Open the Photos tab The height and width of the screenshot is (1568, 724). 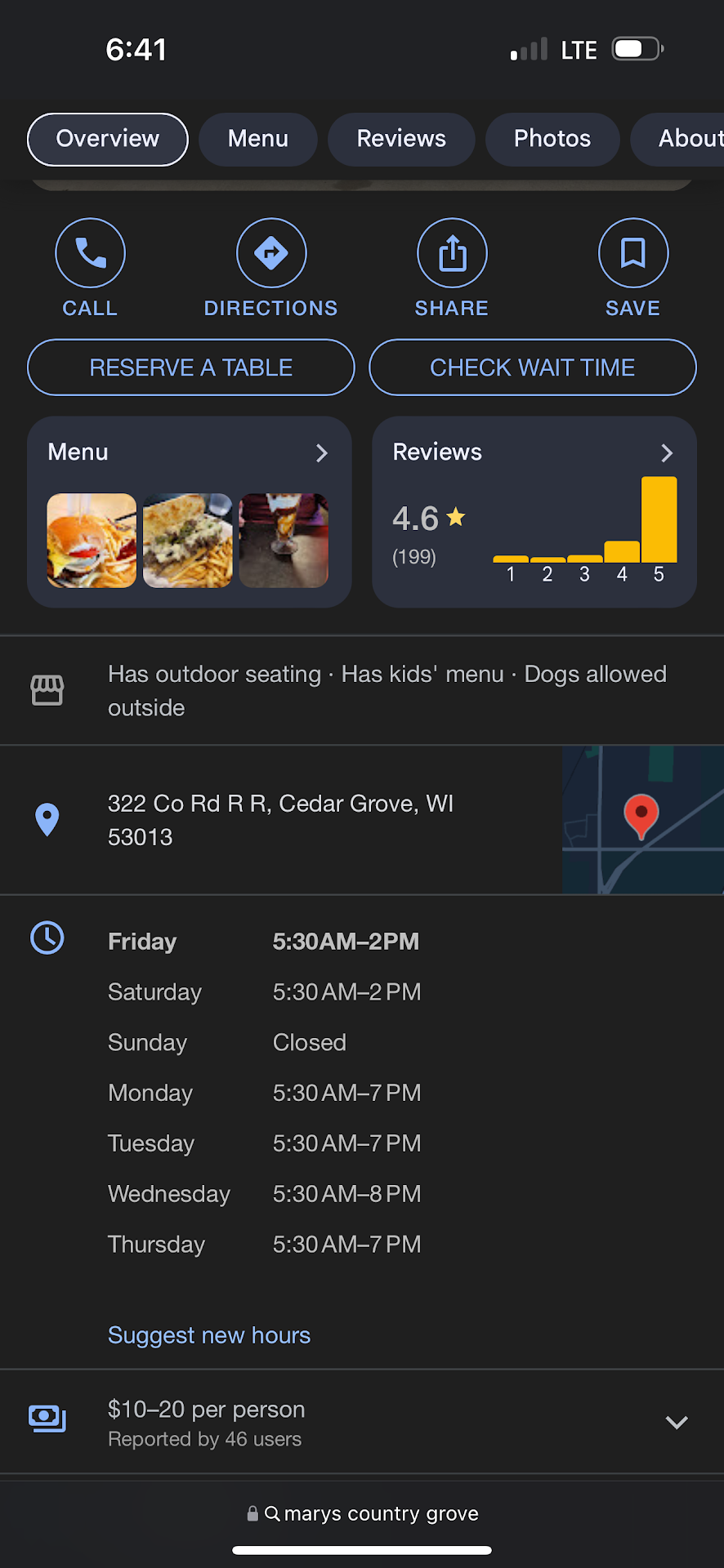[552, 139]
